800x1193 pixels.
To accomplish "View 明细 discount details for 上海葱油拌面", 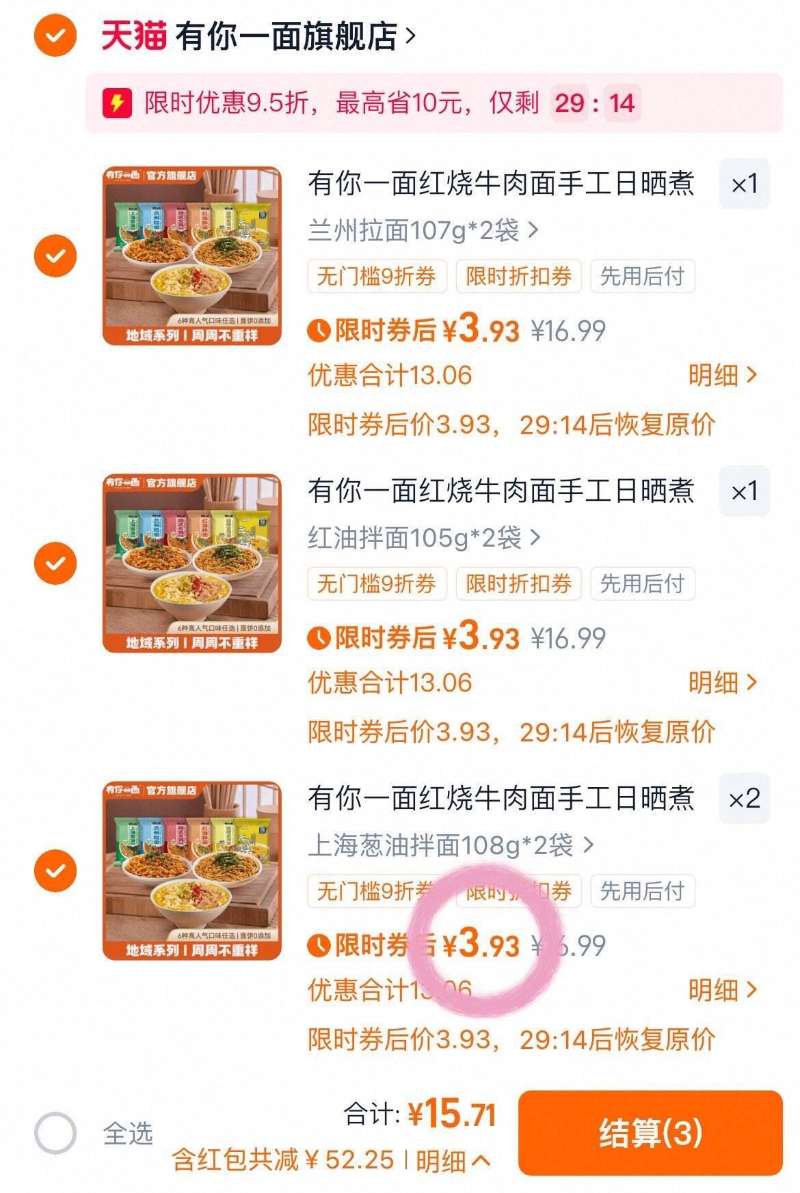I will click(x=722, y=990).
